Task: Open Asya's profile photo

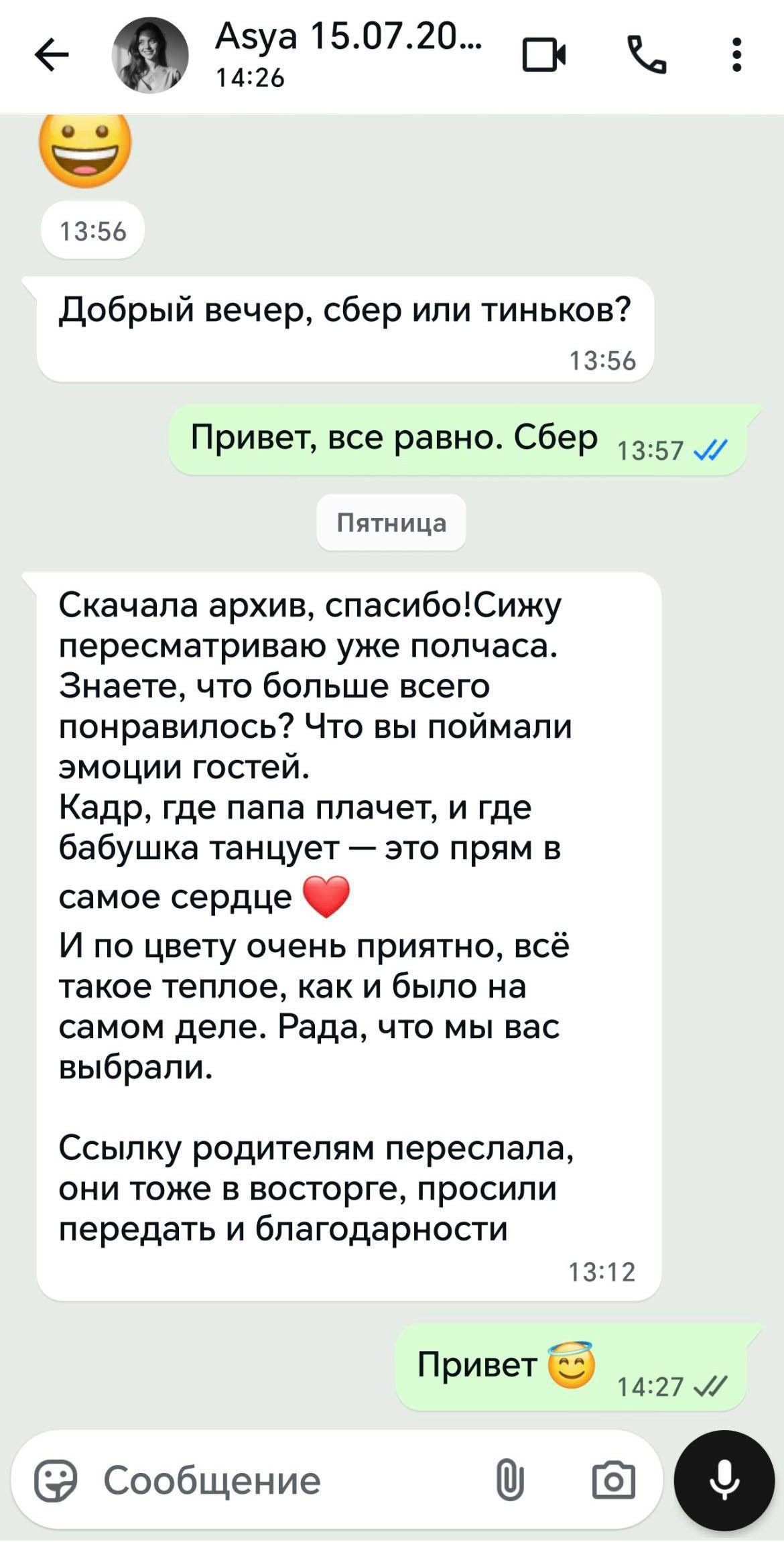Action: pyautogui.click(x=150, y=55)
